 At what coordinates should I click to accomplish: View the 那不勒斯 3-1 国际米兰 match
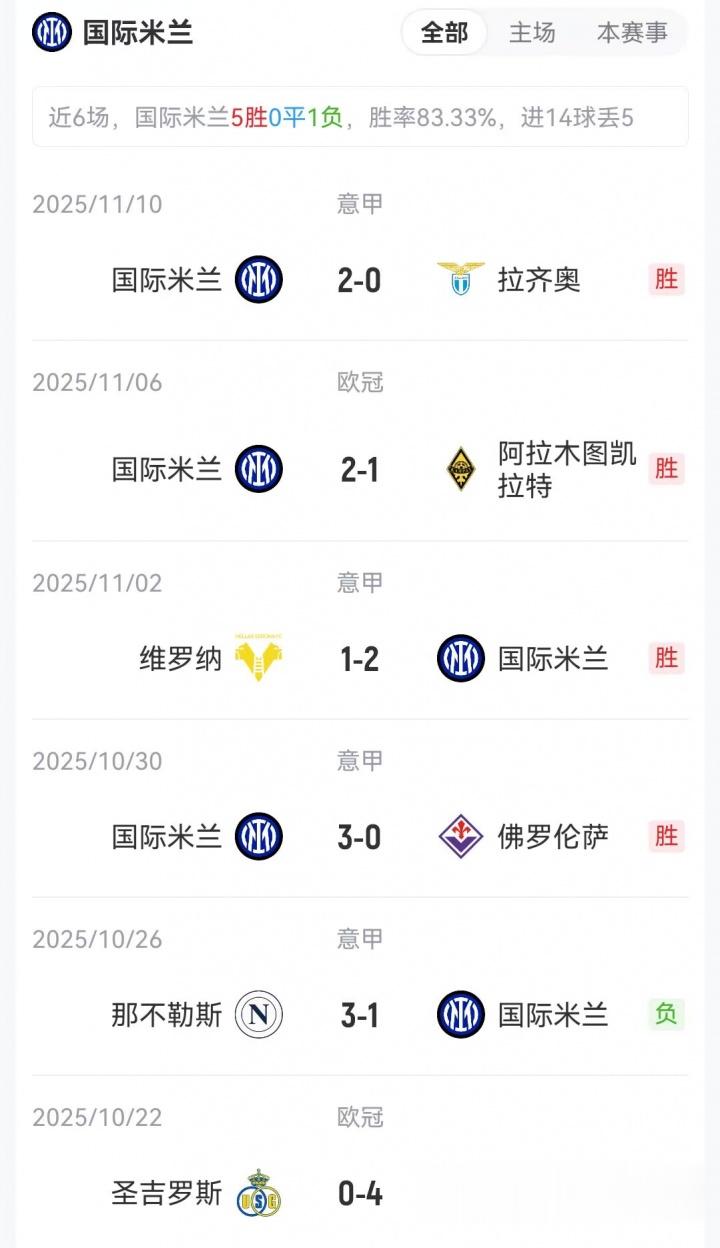tap(360, 1015)
